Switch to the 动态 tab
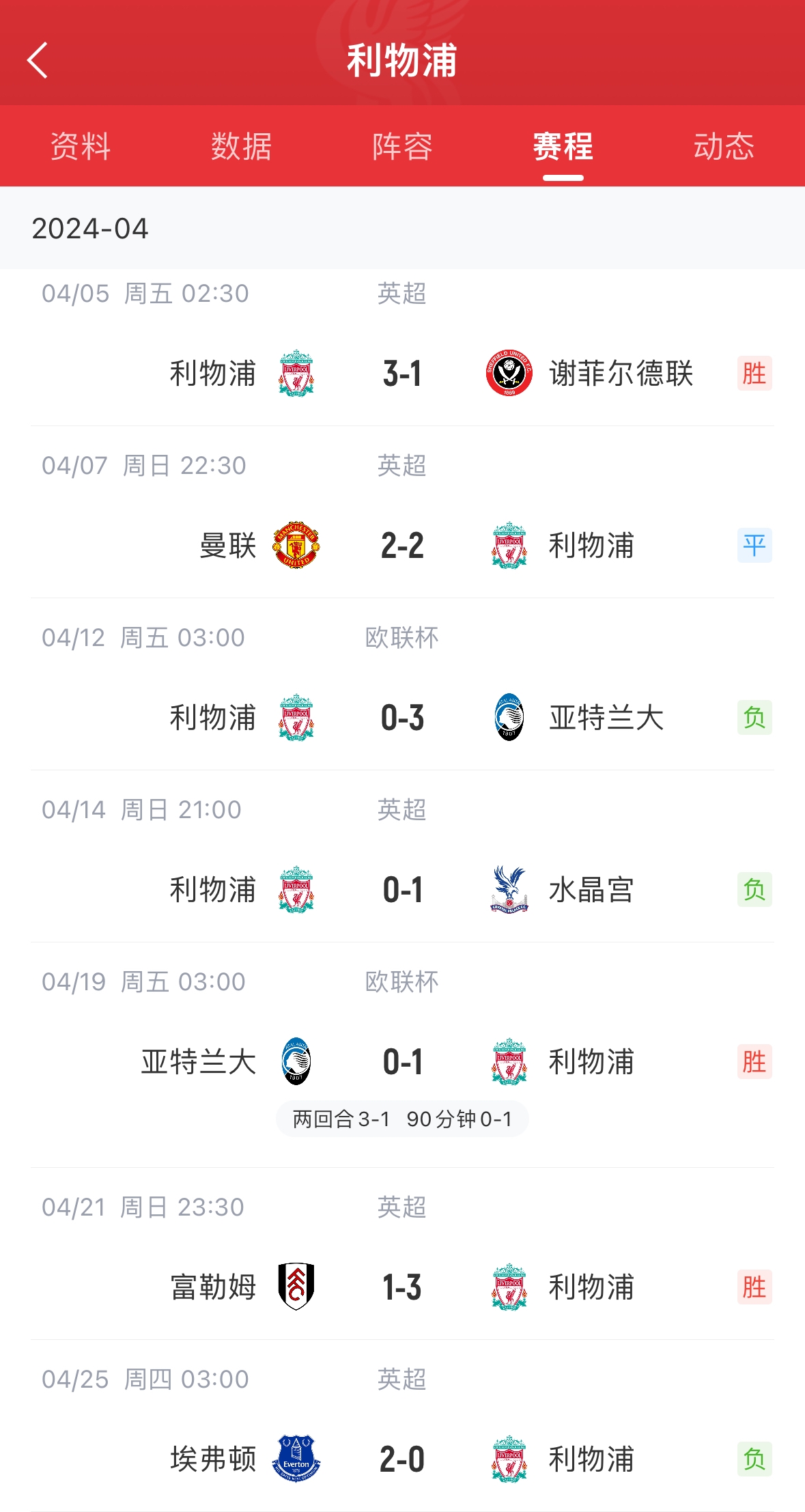The height and width of the screenshot is (1512, 805). pos(724,146)
